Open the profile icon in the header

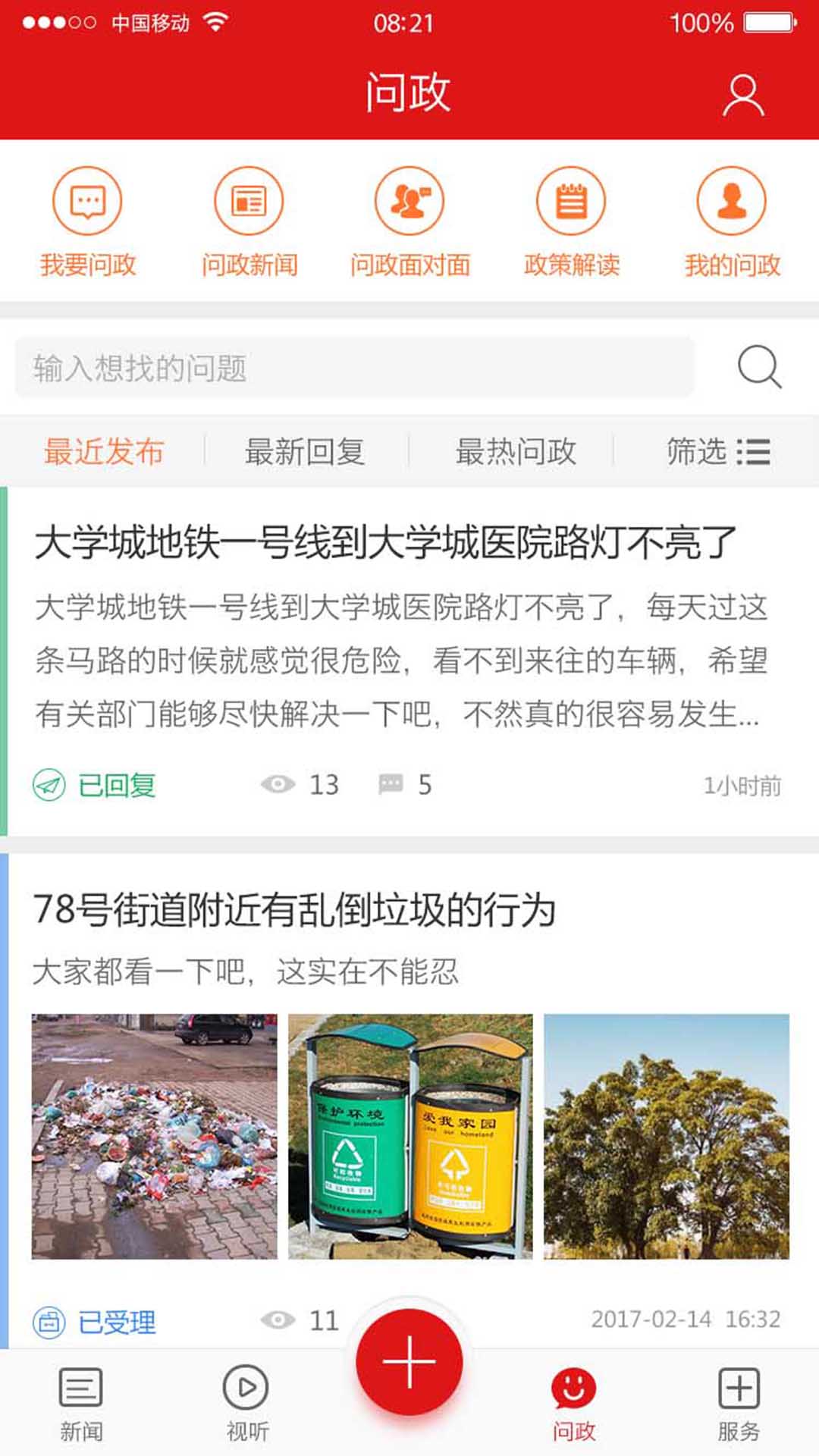743,93
